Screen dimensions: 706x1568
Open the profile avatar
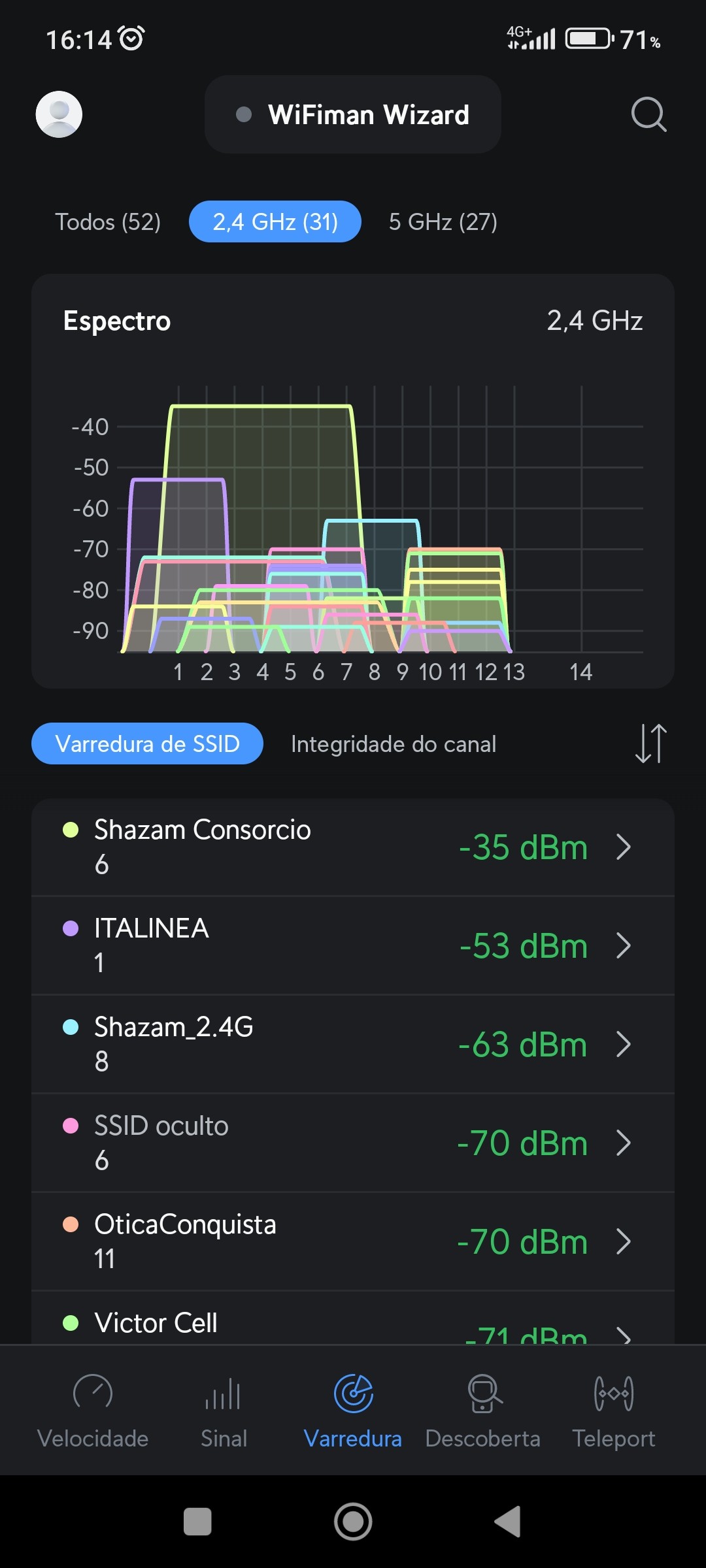coord(59,114)
